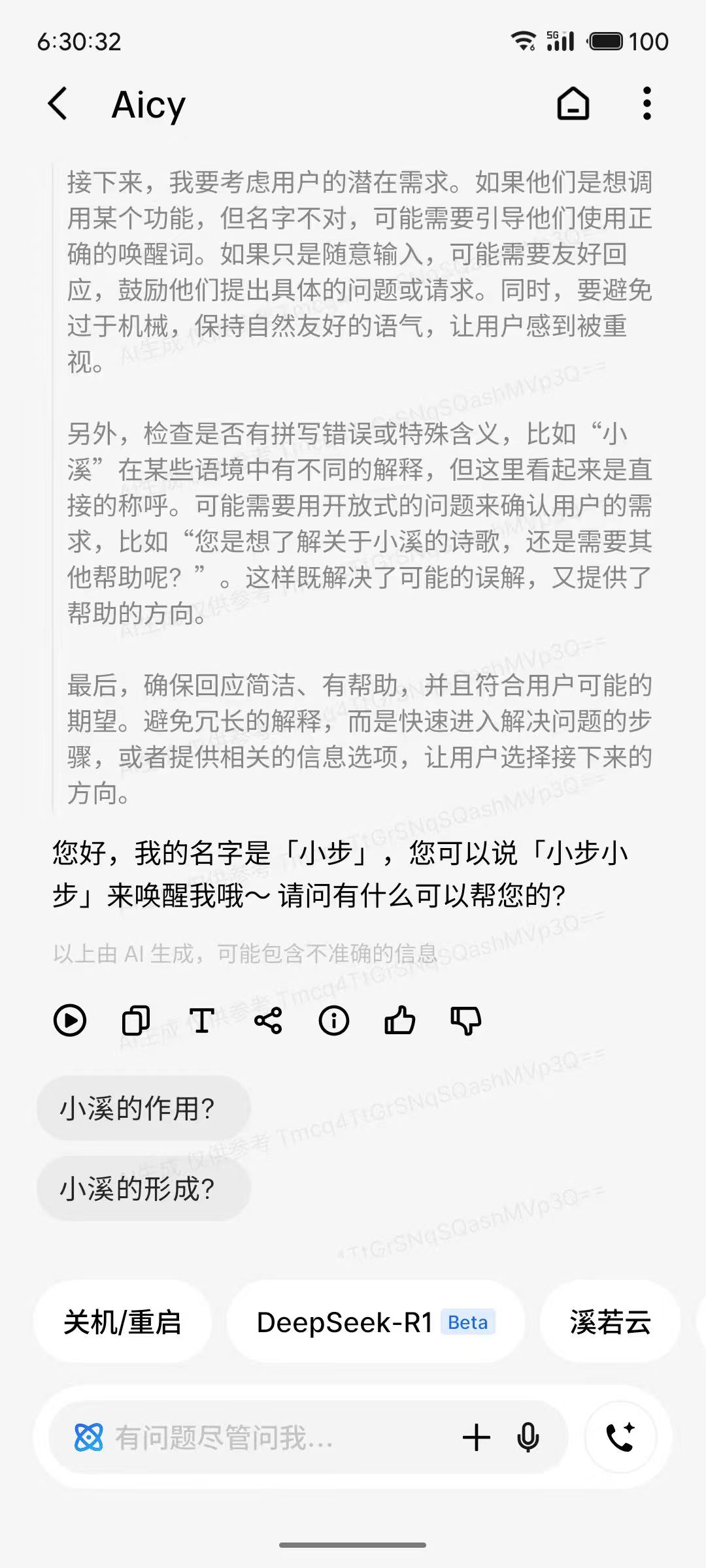Viewport: 706px width, 1568px height.
Task: Tap the 溪若云 chip
Action: tap(610, 1322)
